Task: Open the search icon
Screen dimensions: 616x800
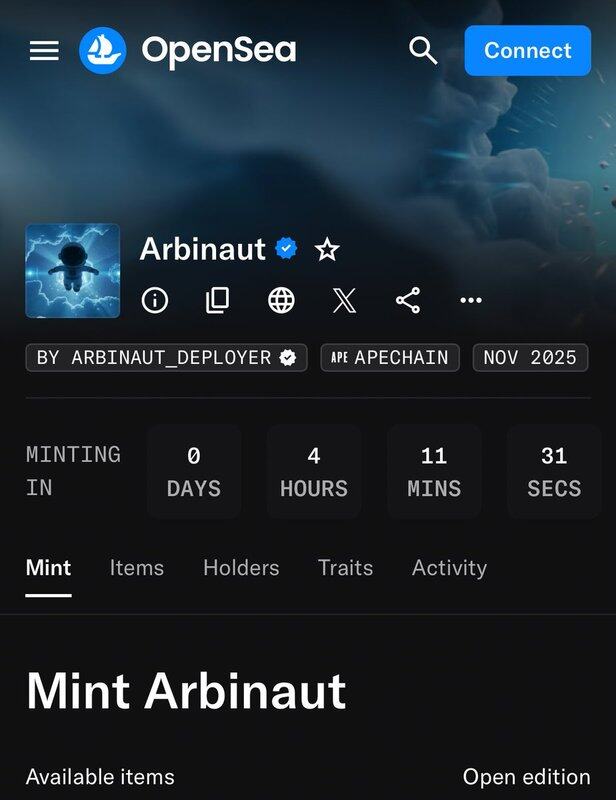Action: coord(423,50)
